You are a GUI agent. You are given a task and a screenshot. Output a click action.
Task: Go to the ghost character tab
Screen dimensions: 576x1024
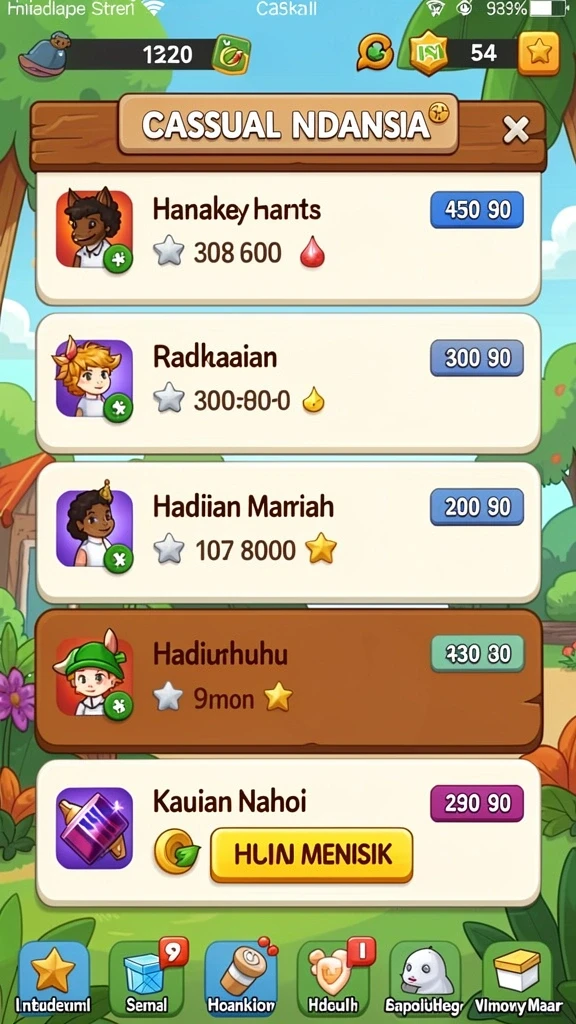(x=424, y=978)
